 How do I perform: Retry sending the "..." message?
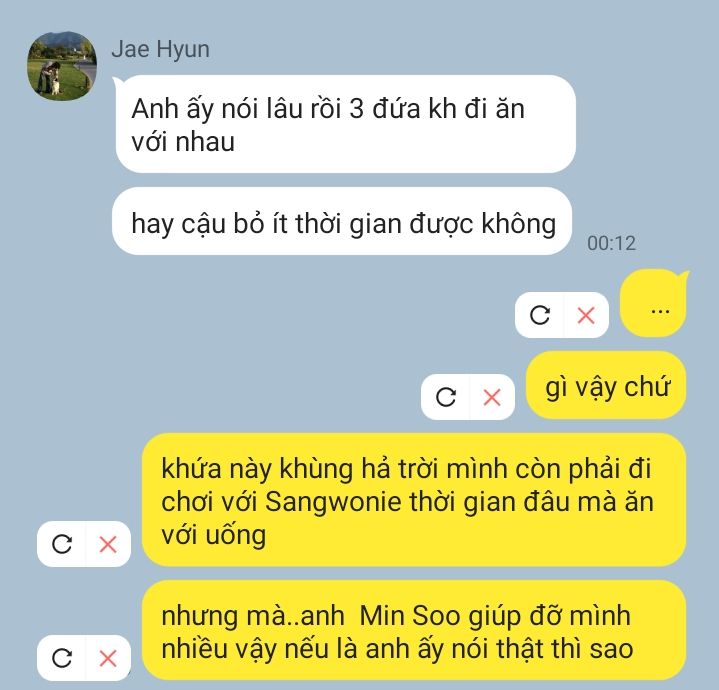(540, 315)
